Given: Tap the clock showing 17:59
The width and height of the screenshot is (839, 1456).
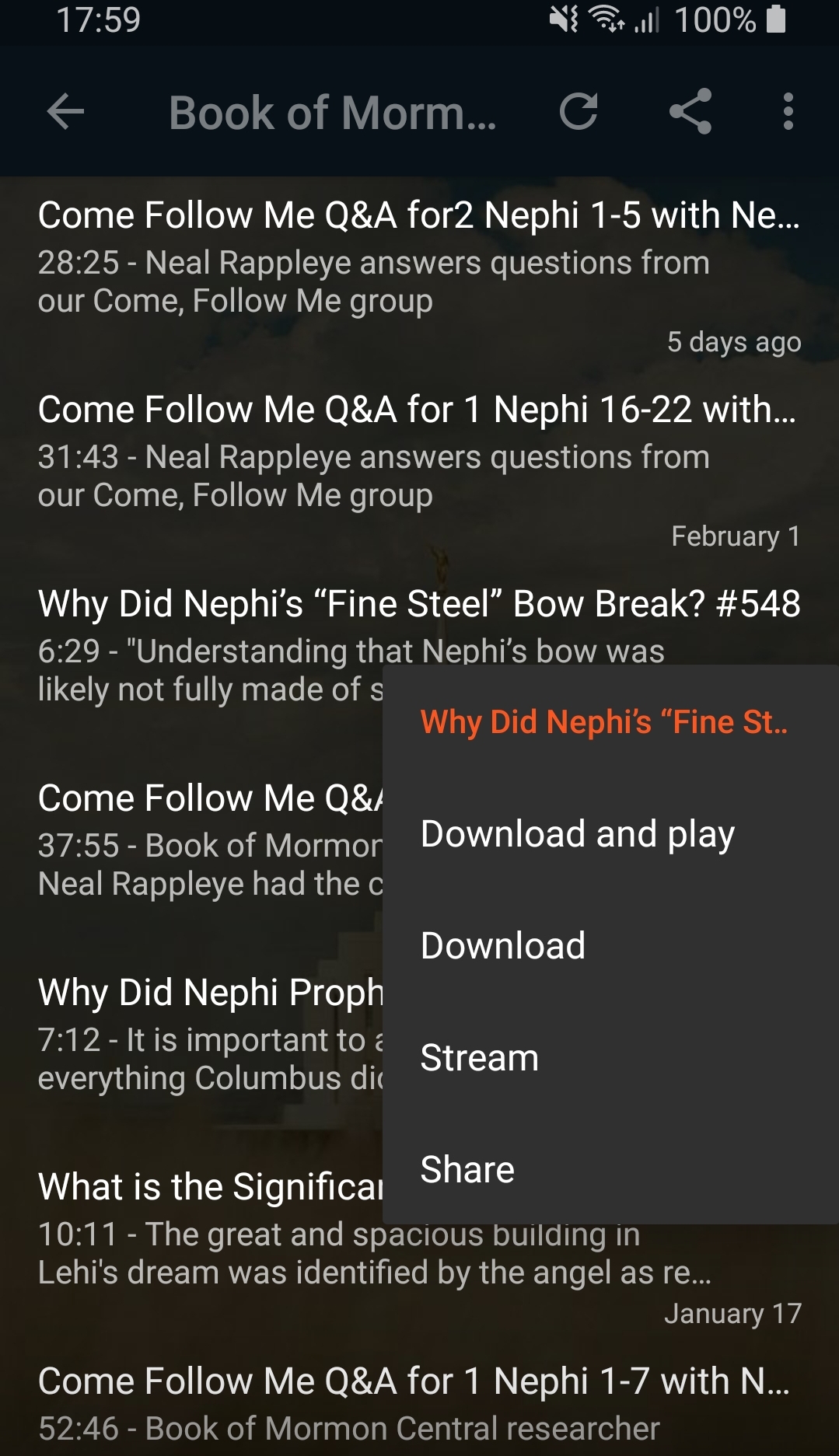Looking at the screenshot, I should click(x=96, y=21).
